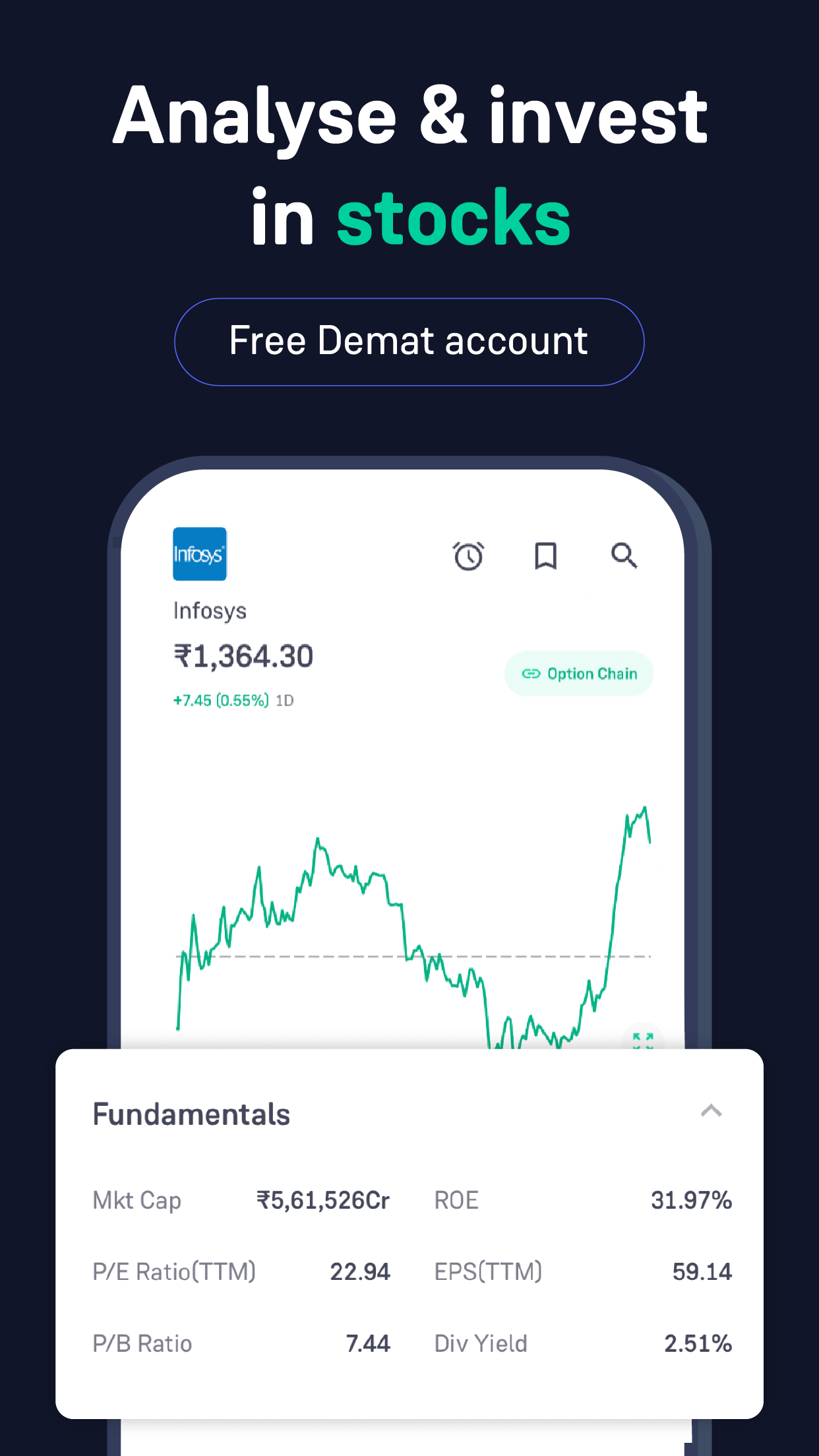Bookmark the Infosys stock
Image resolution: width=819 pixels, height=1456 pixels.
(x=546, y=556)
